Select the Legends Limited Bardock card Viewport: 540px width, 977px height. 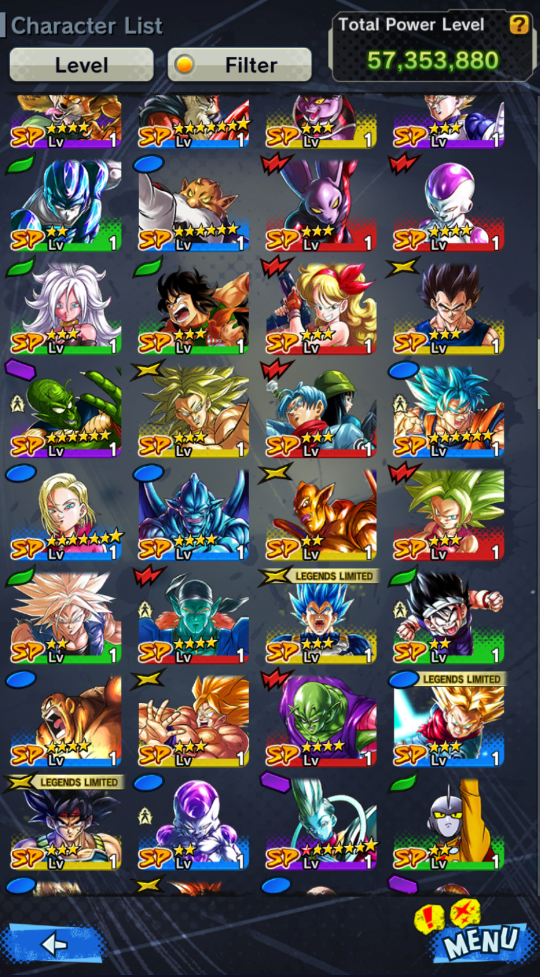pos(66,824)
